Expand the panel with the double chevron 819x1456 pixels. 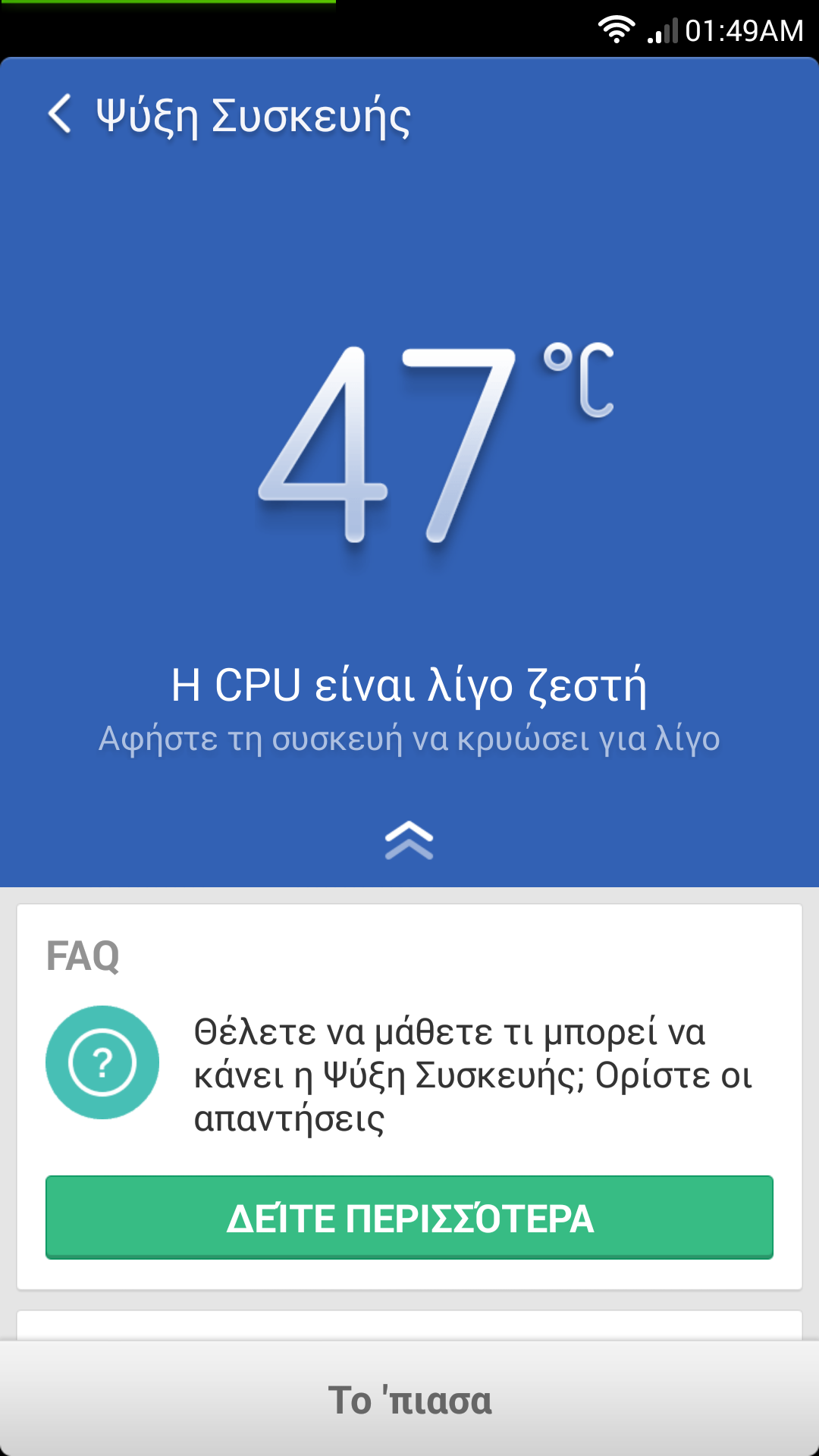coord(409,840)
